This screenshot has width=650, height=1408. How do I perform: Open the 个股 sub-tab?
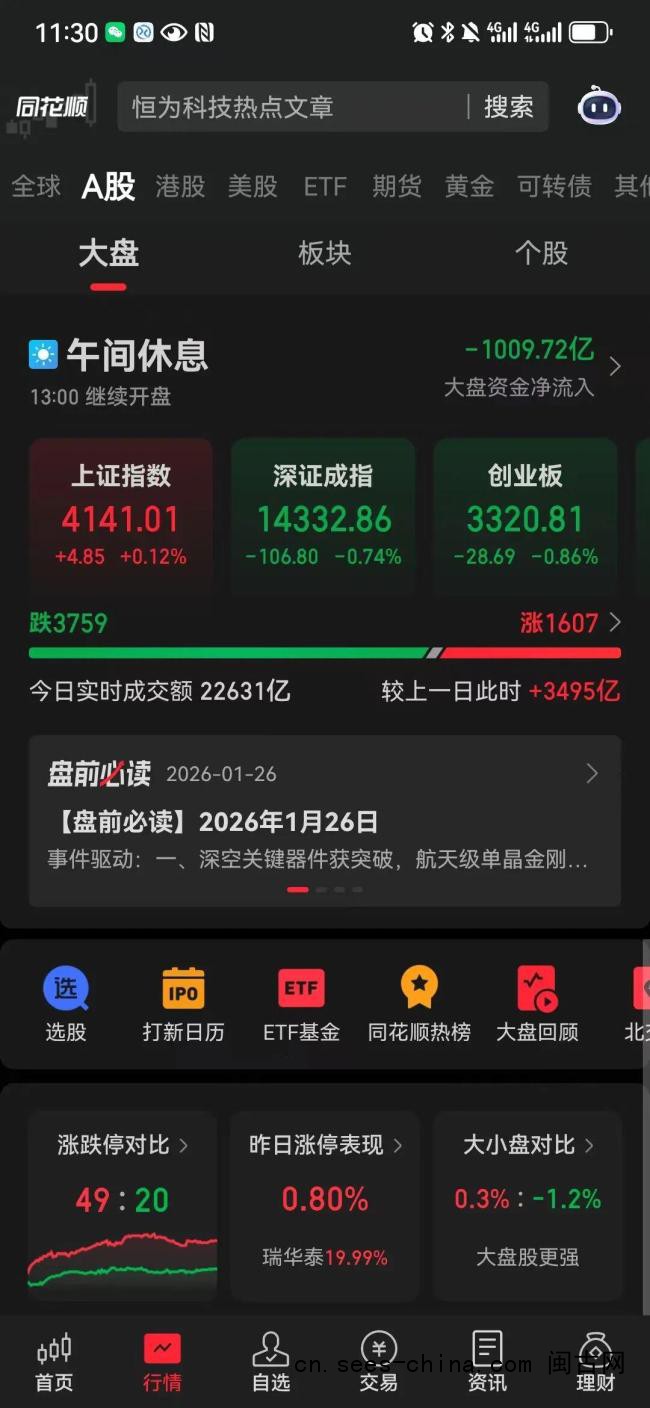(x=541, y=254)
